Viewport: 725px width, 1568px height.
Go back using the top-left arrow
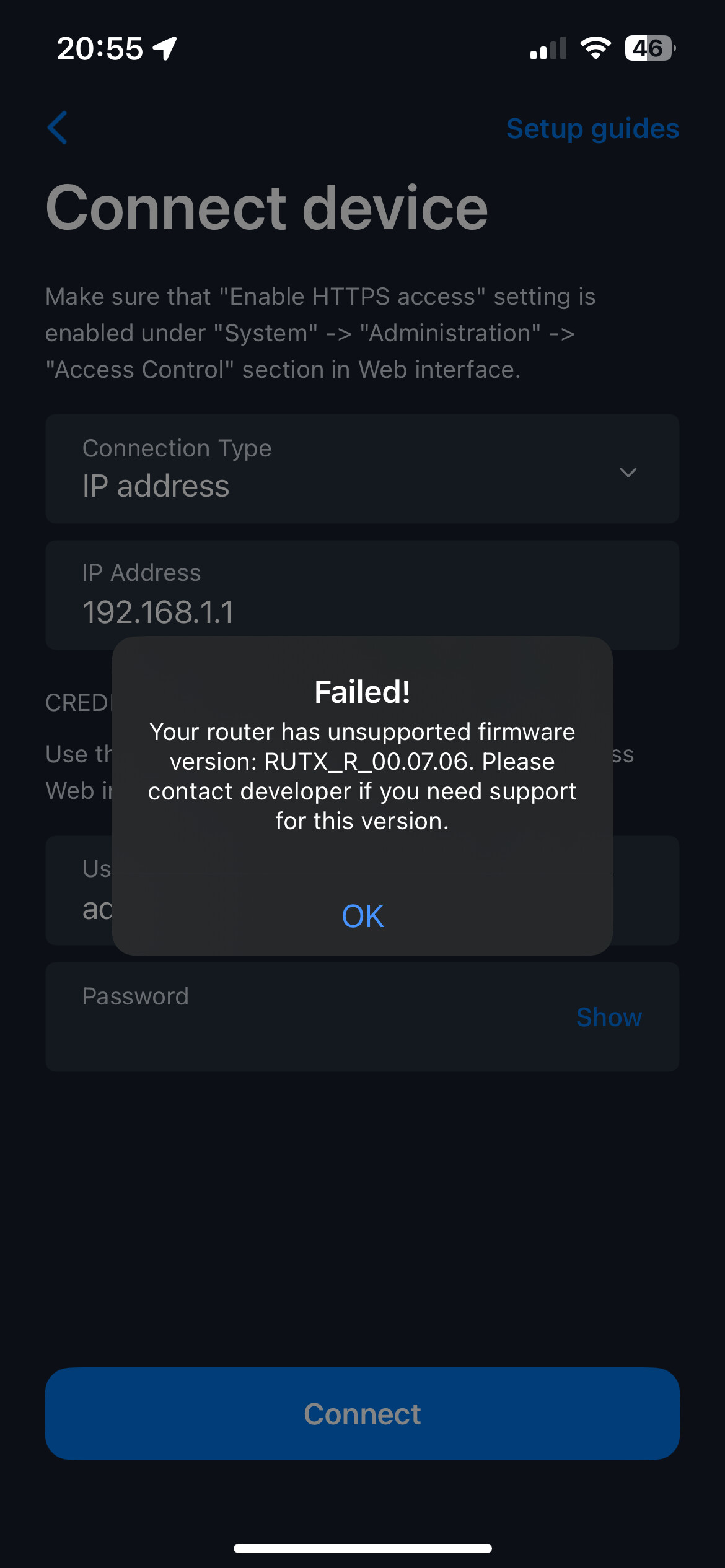coord(58,128)
